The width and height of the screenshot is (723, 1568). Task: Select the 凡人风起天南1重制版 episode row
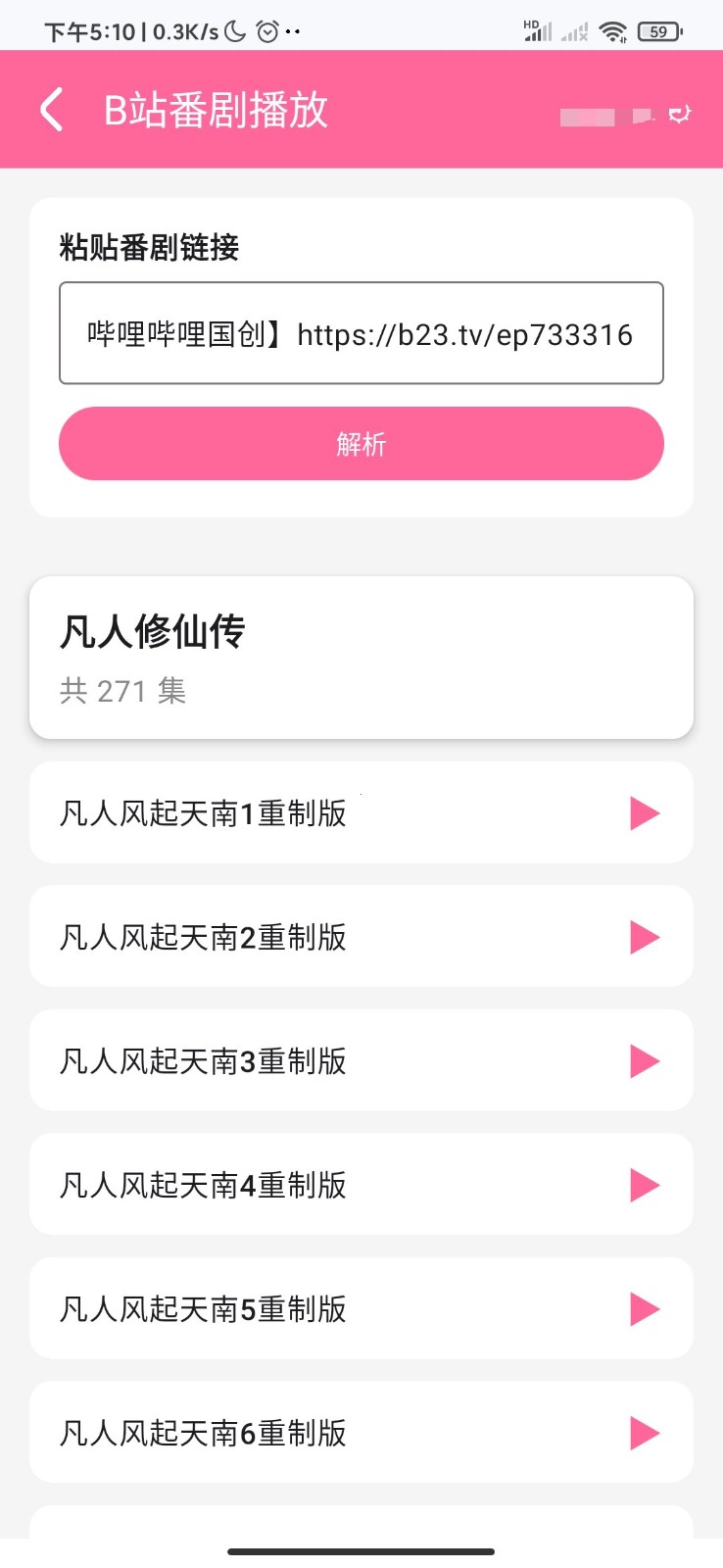coord(294,812)
